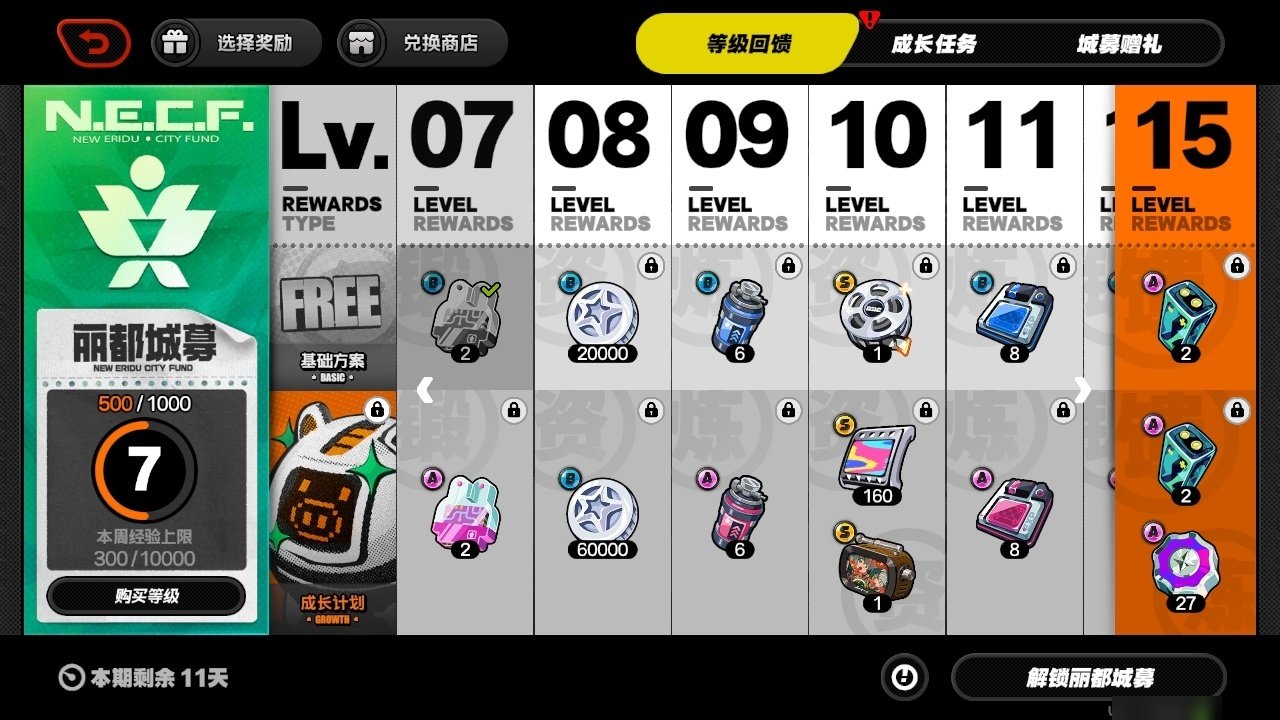
Task: Show previous levels with left arrow
Action: pos(425,390)
